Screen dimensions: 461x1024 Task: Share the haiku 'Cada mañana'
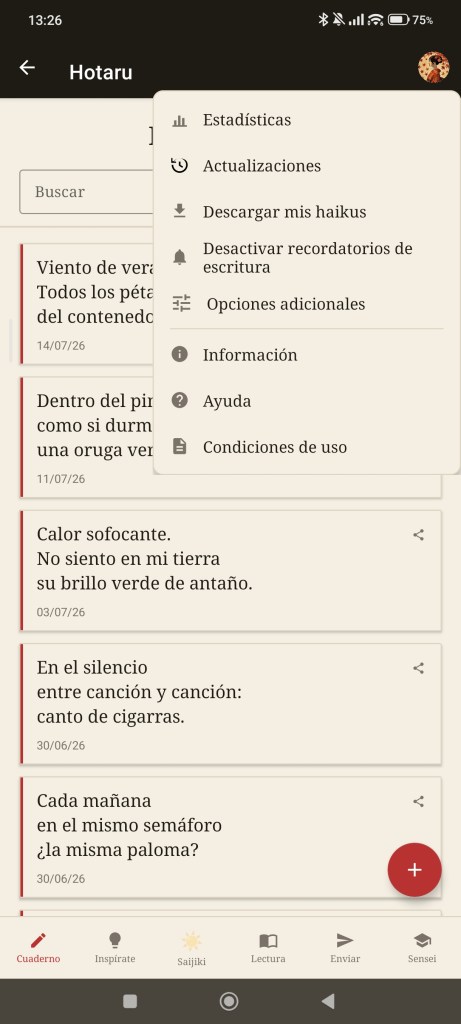(419, 801)
